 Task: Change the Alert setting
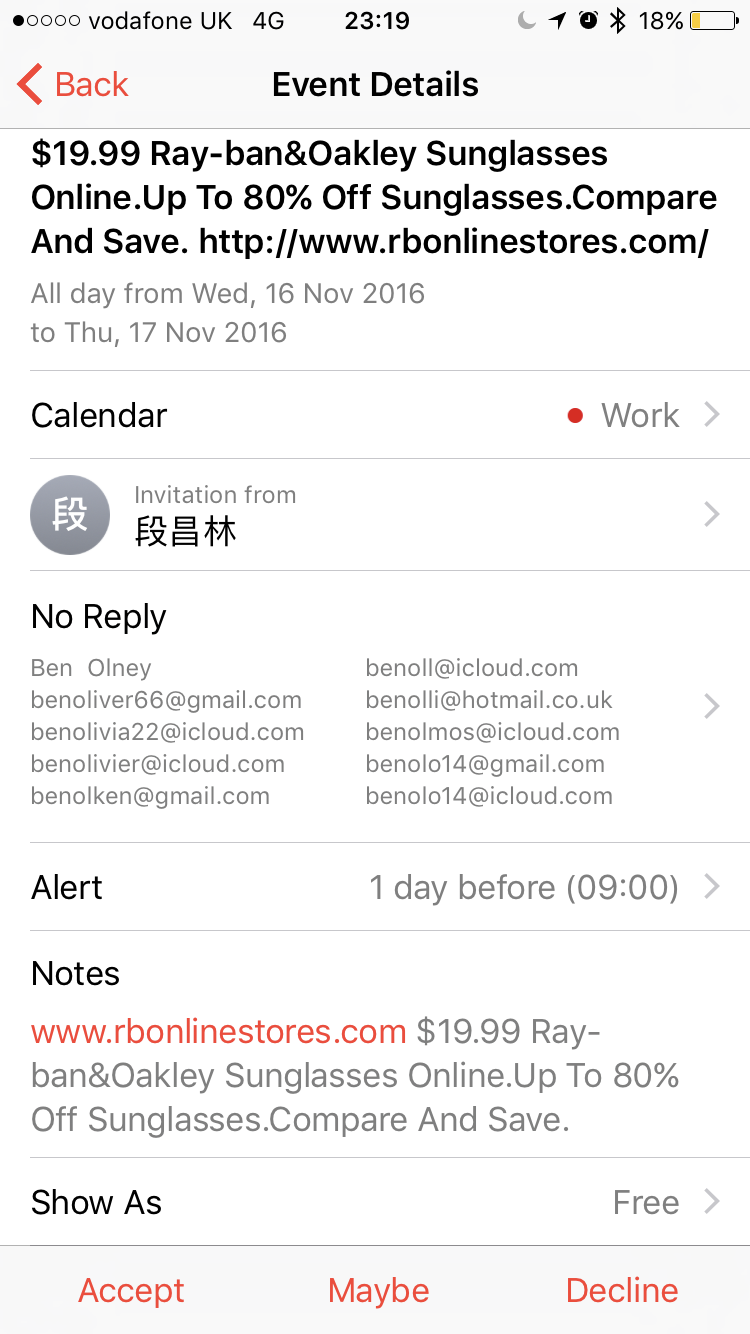[375, 887]
